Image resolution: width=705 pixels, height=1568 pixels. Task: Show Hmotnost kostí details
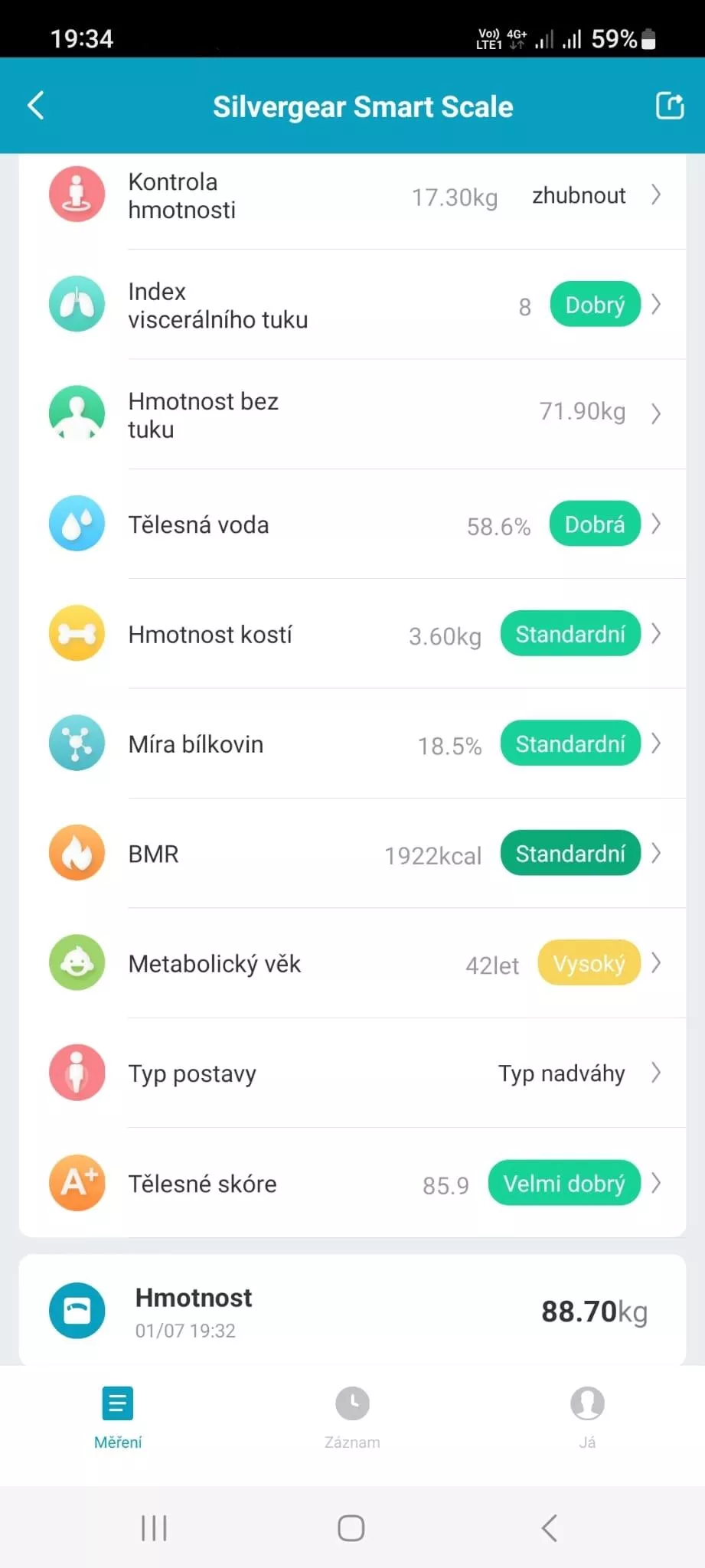352,634
